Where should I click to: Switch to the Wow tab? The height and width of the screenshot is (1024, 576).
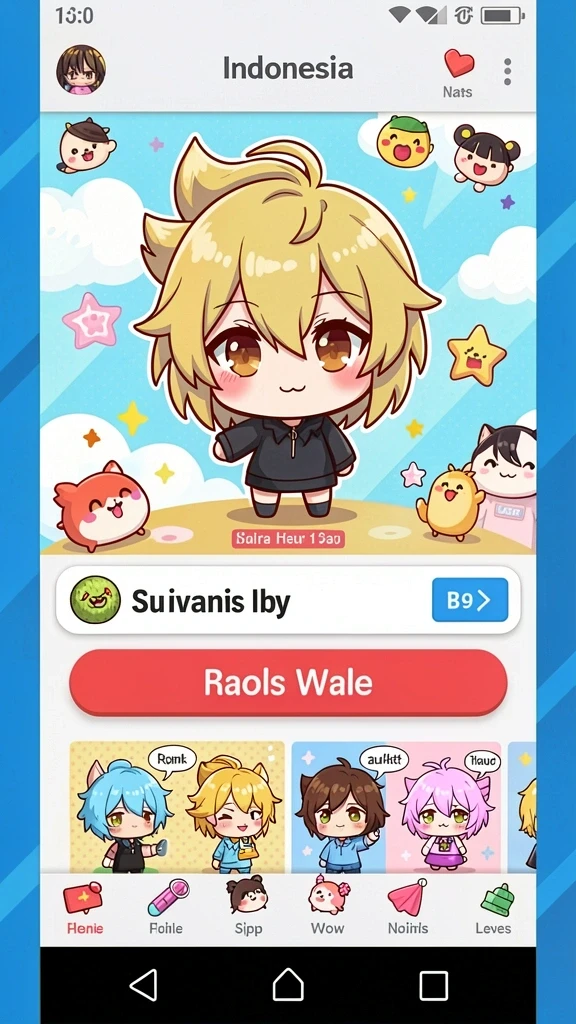click(328, 908)
